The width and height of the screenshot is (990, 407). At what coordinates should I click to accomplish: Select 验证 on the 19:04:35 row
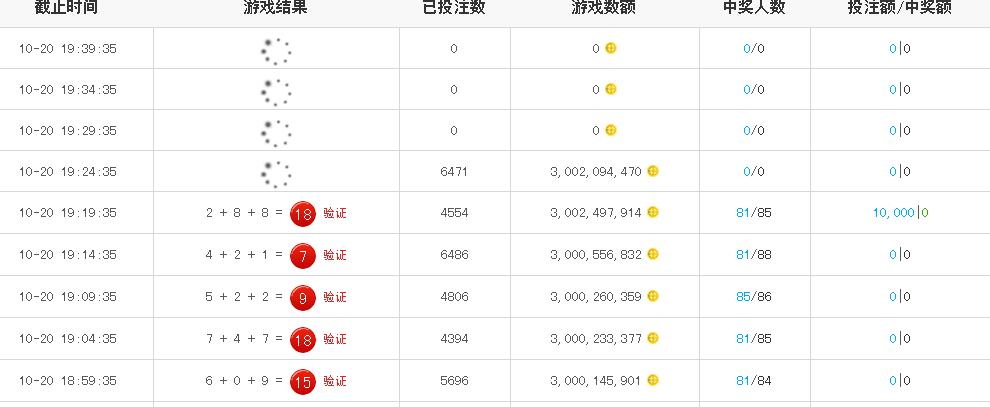click(335, 339)
